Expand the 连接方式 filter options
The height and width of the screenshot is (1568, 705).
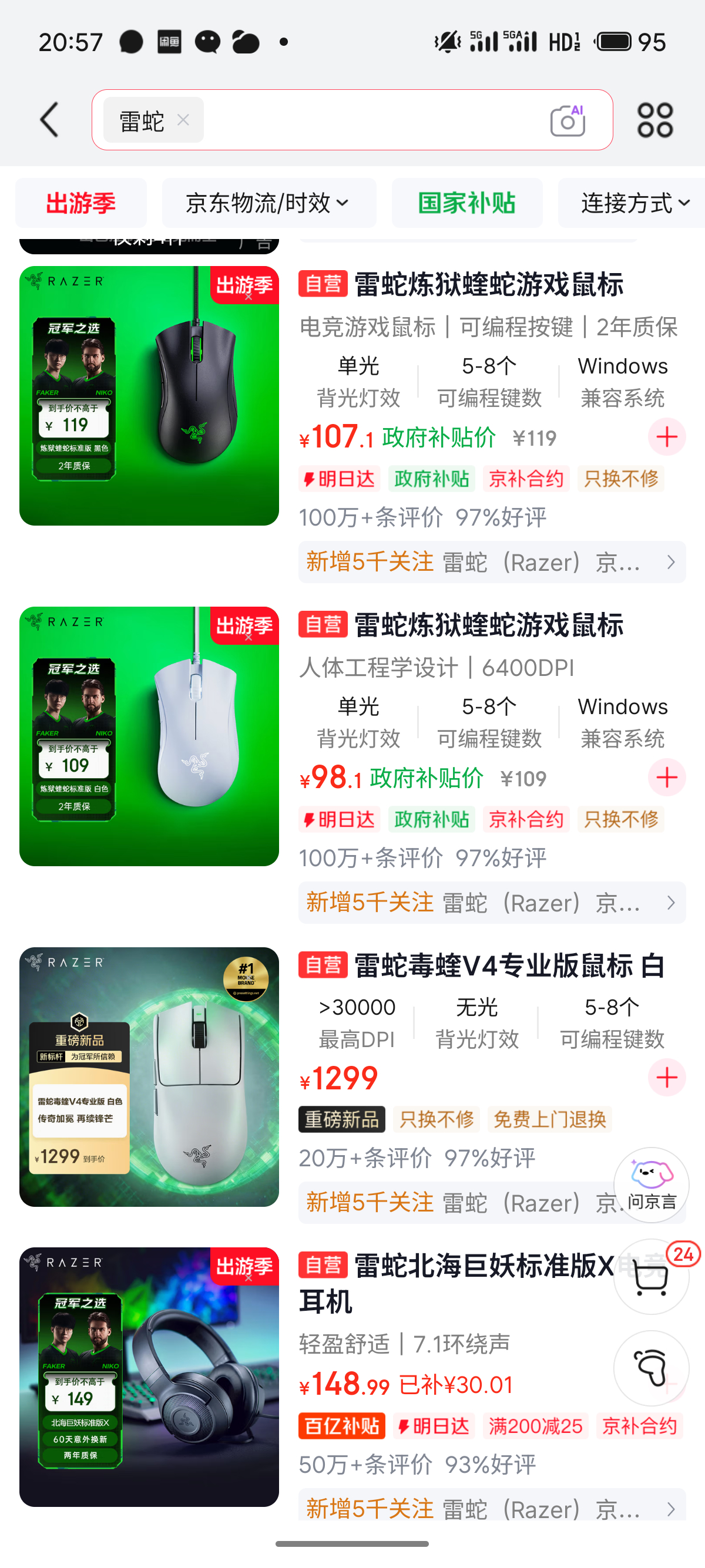point(630,203)
